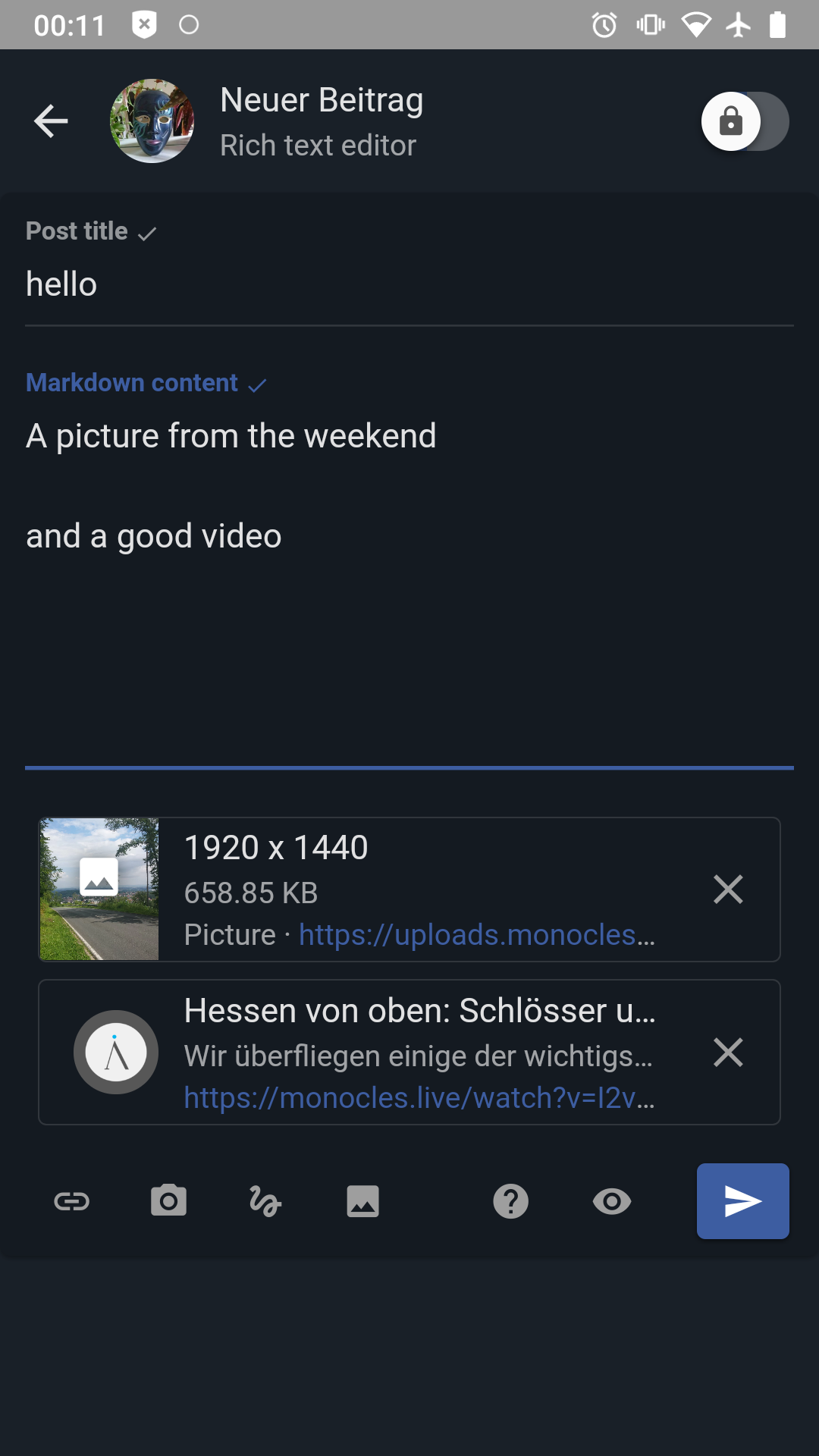This screenshot has width=819, height=1456.
Task: Add a link attachment
Action: tap(72, 1201)
